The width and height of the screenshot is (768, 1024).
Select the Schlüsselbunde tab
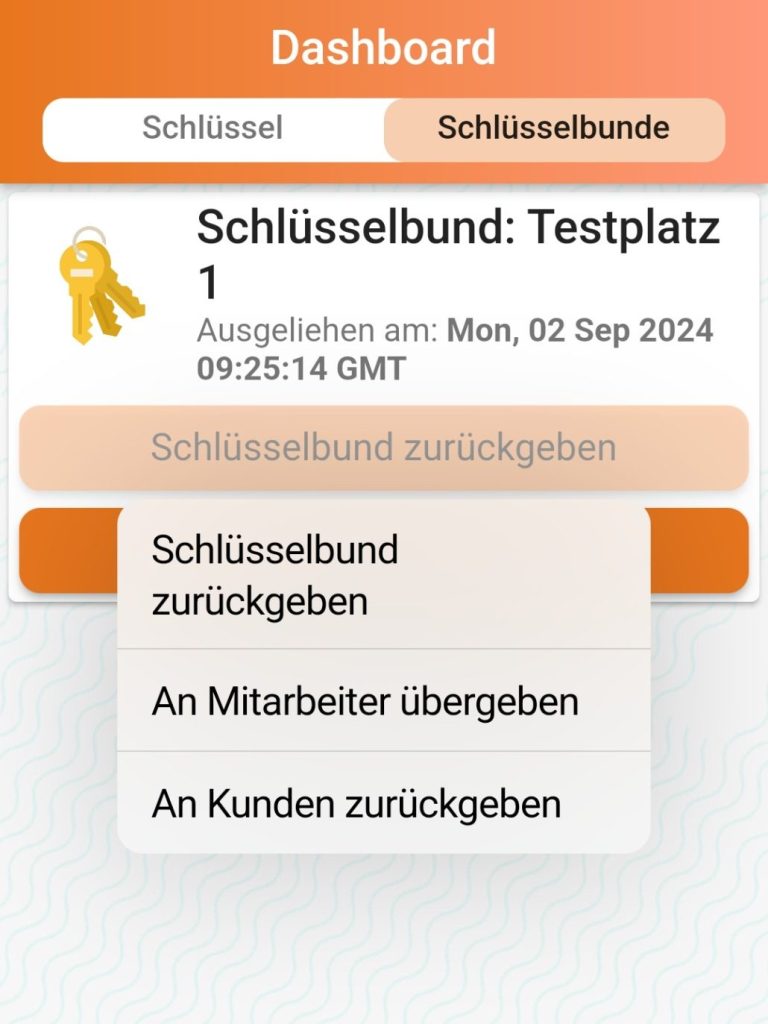554,129
